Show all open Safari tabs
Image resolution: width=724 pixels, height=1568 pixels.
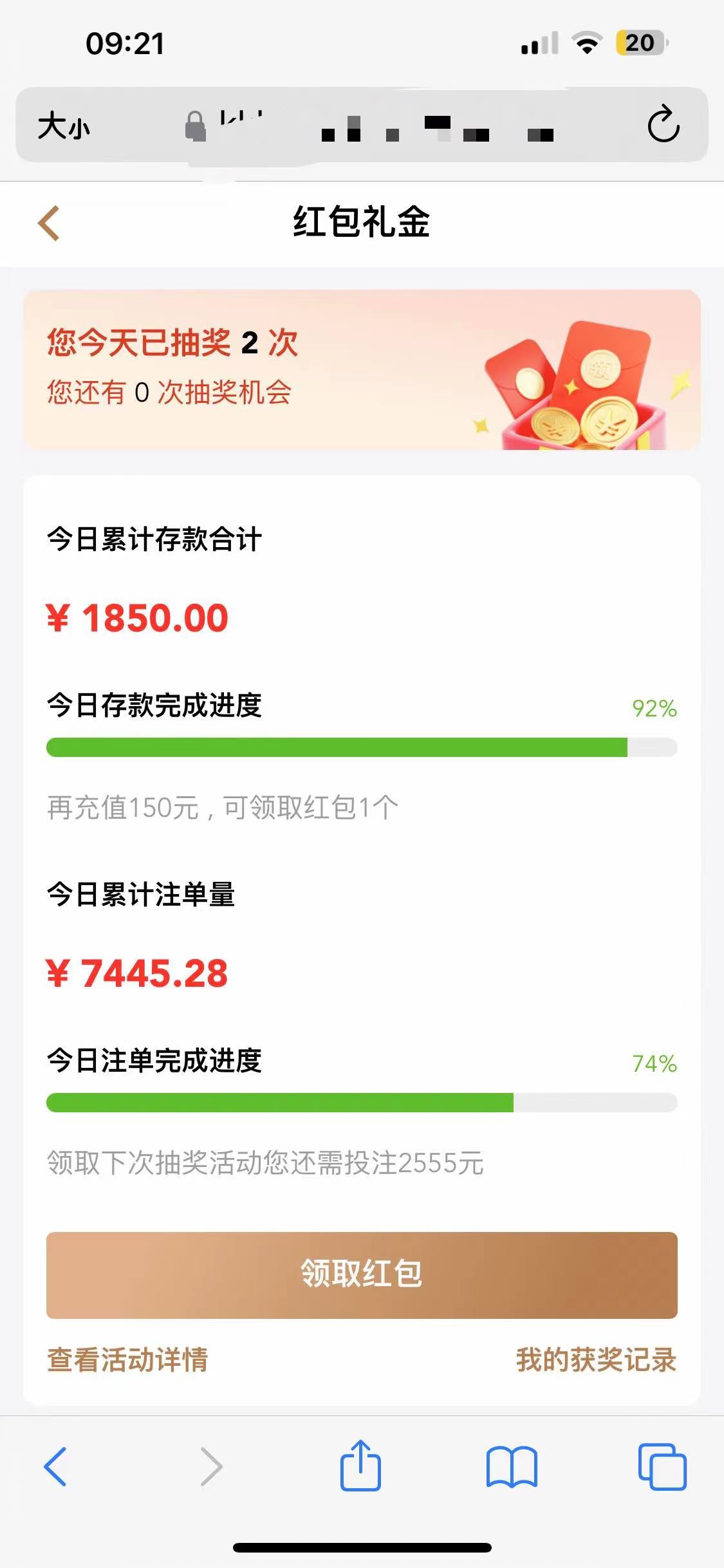(662, 1466)
